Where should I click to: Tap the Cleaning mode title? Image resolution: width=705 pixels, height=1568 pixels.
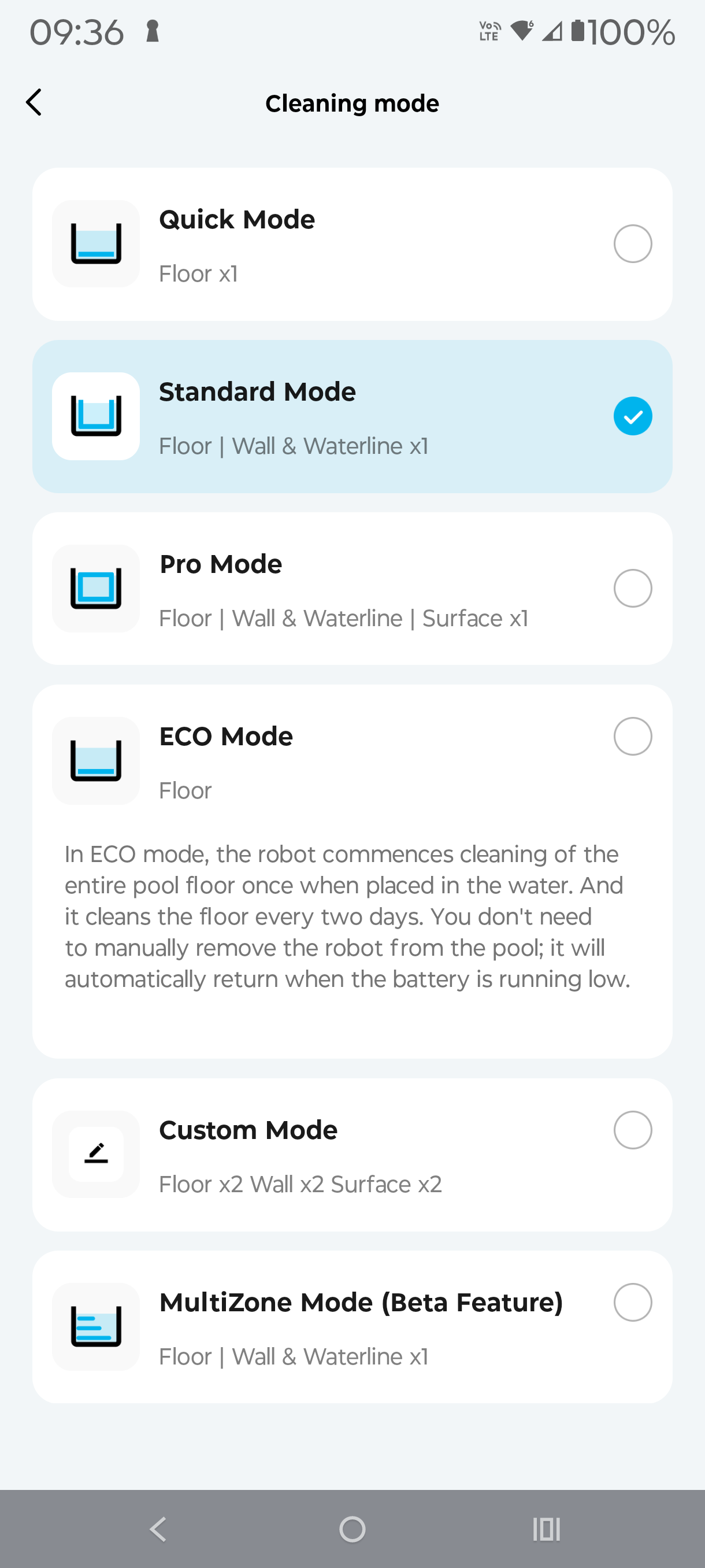point(351,102)
